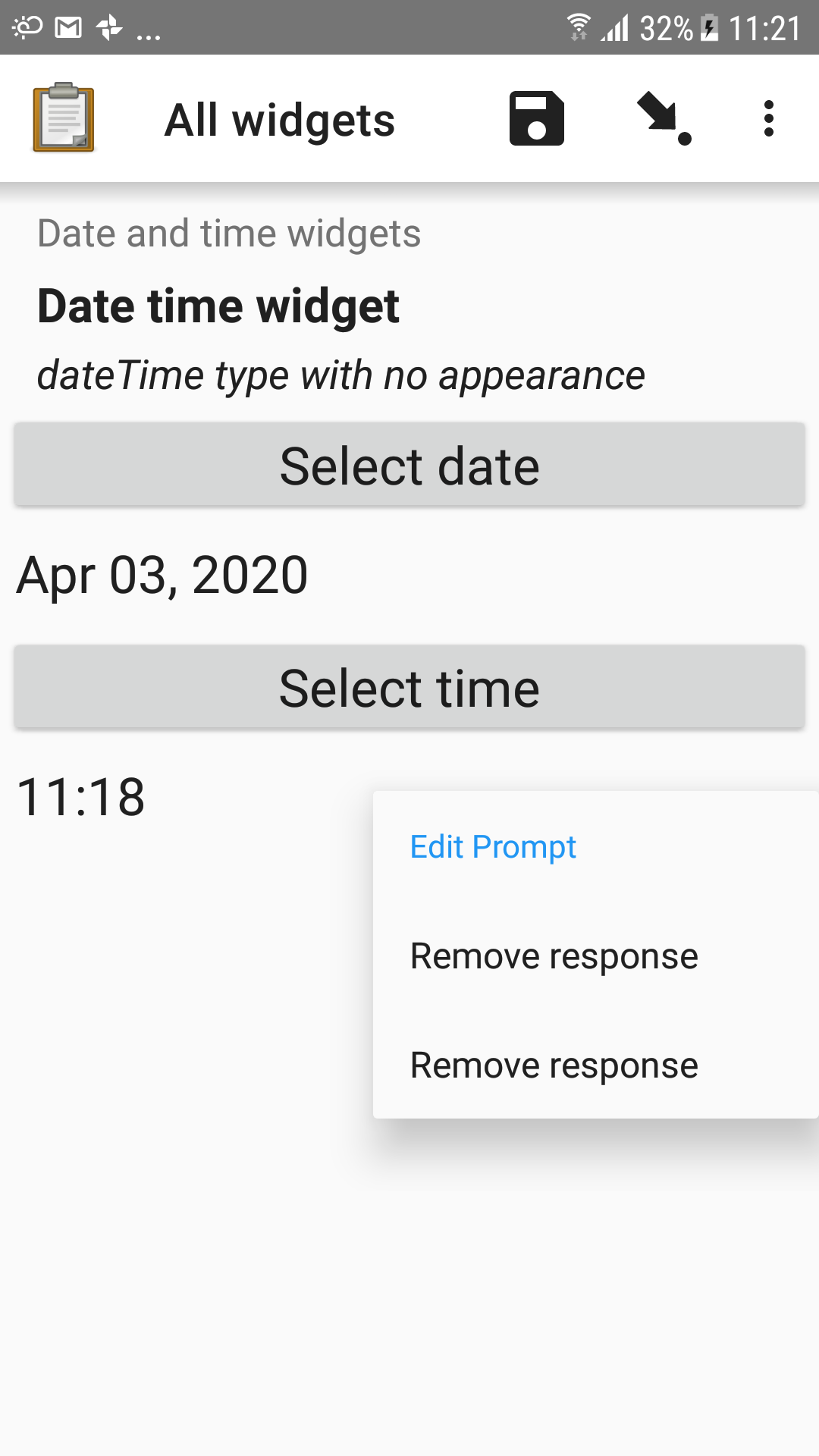
Task: Tap the All widgets title text
Action: coord(279,118)
